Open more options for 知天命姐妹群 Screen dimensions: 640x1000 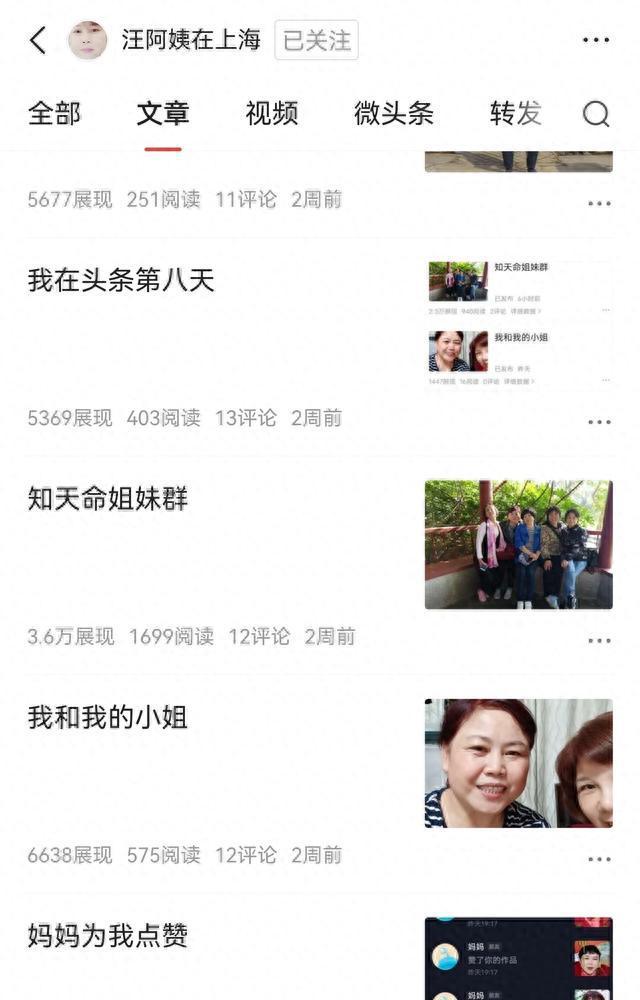click(x=599, y=640)
